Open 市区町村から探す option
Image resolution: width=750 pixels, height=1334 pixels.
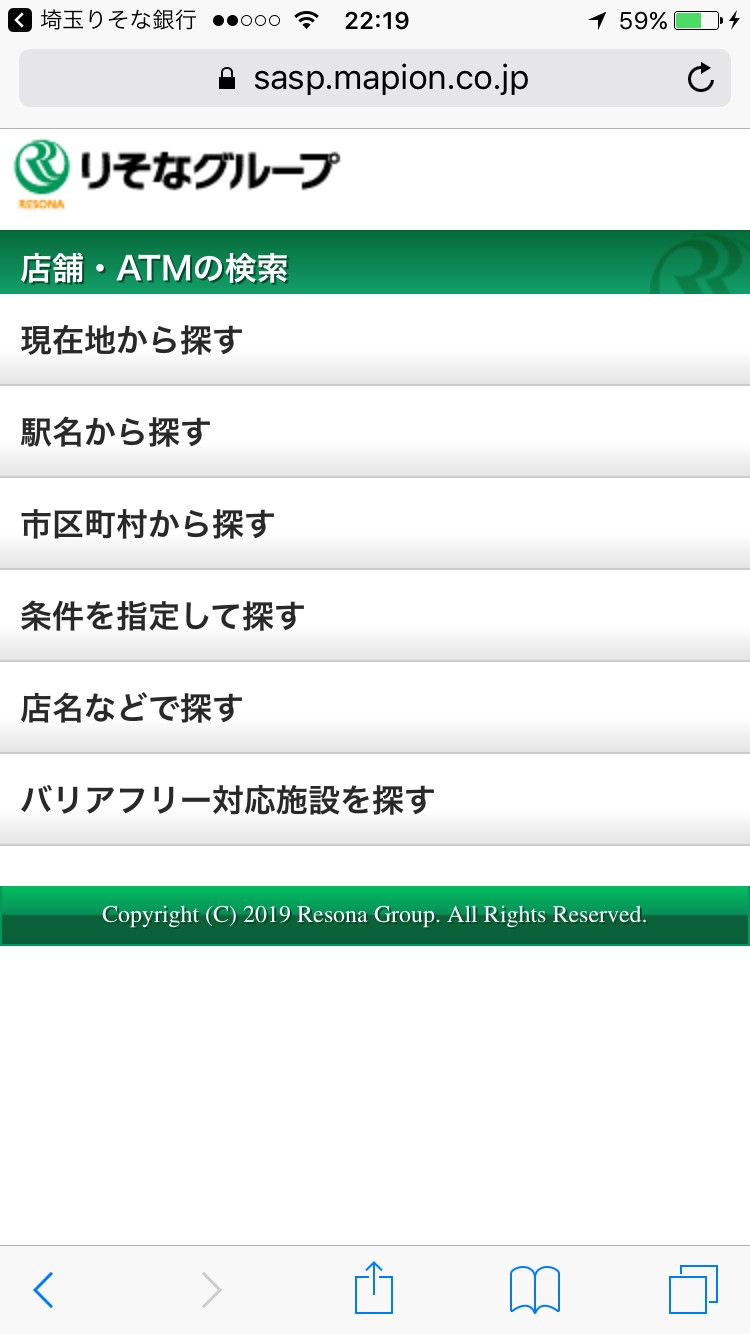pyautogui.click(x=375, y=524)
